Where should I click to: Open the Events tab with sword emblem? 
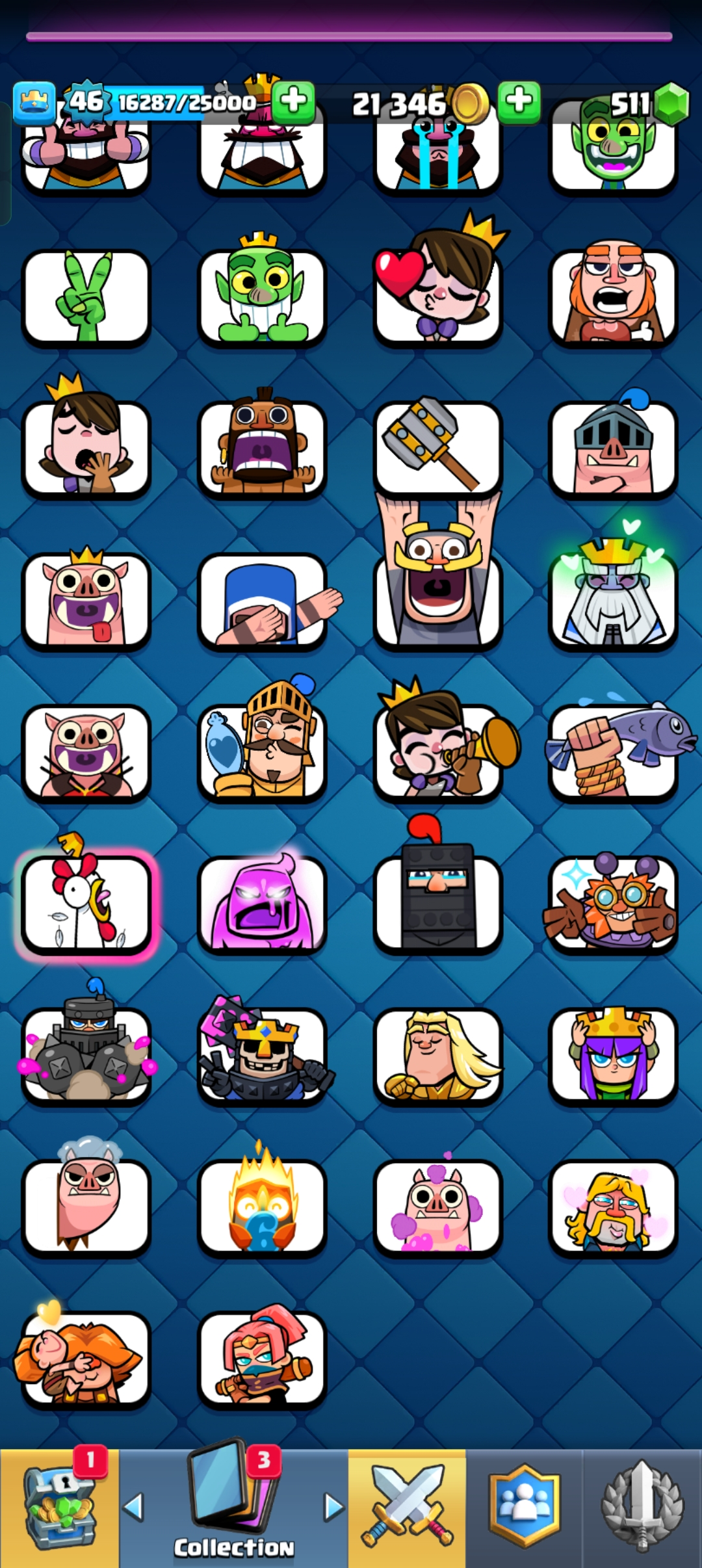coord(642,1508)
